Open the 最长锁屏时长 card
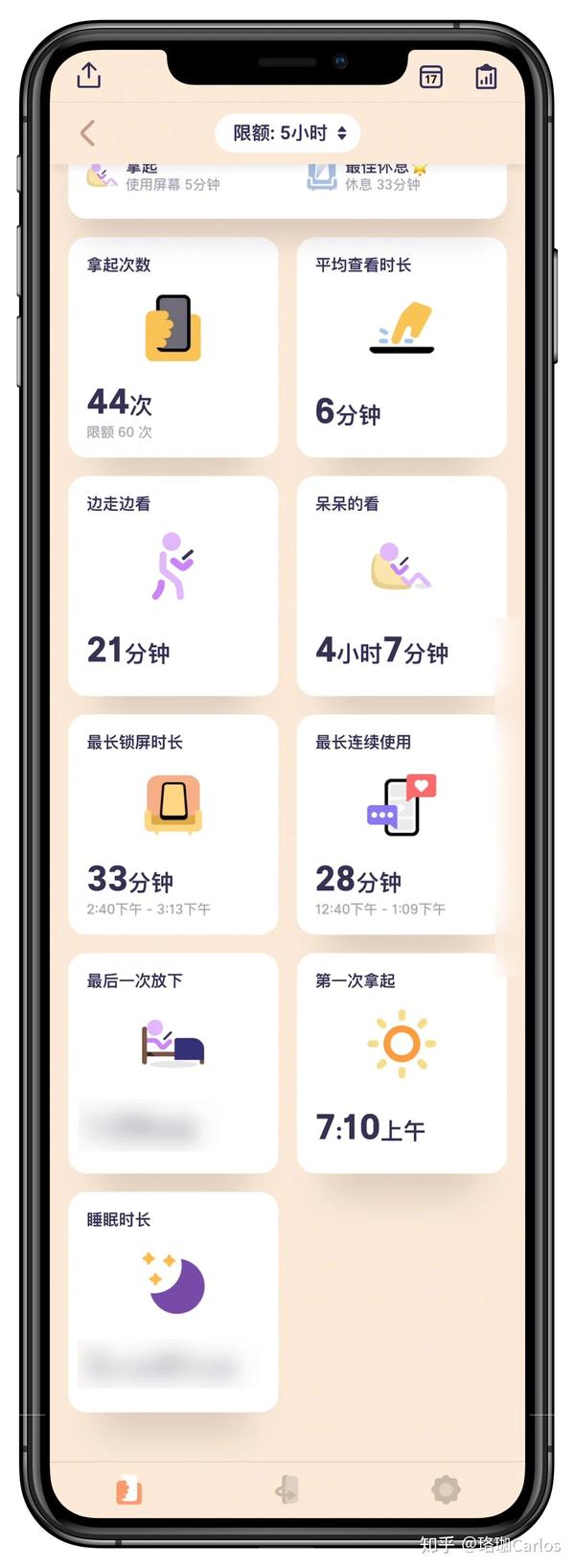Viewport: 575px width, 1568px height. click(173, 824)
